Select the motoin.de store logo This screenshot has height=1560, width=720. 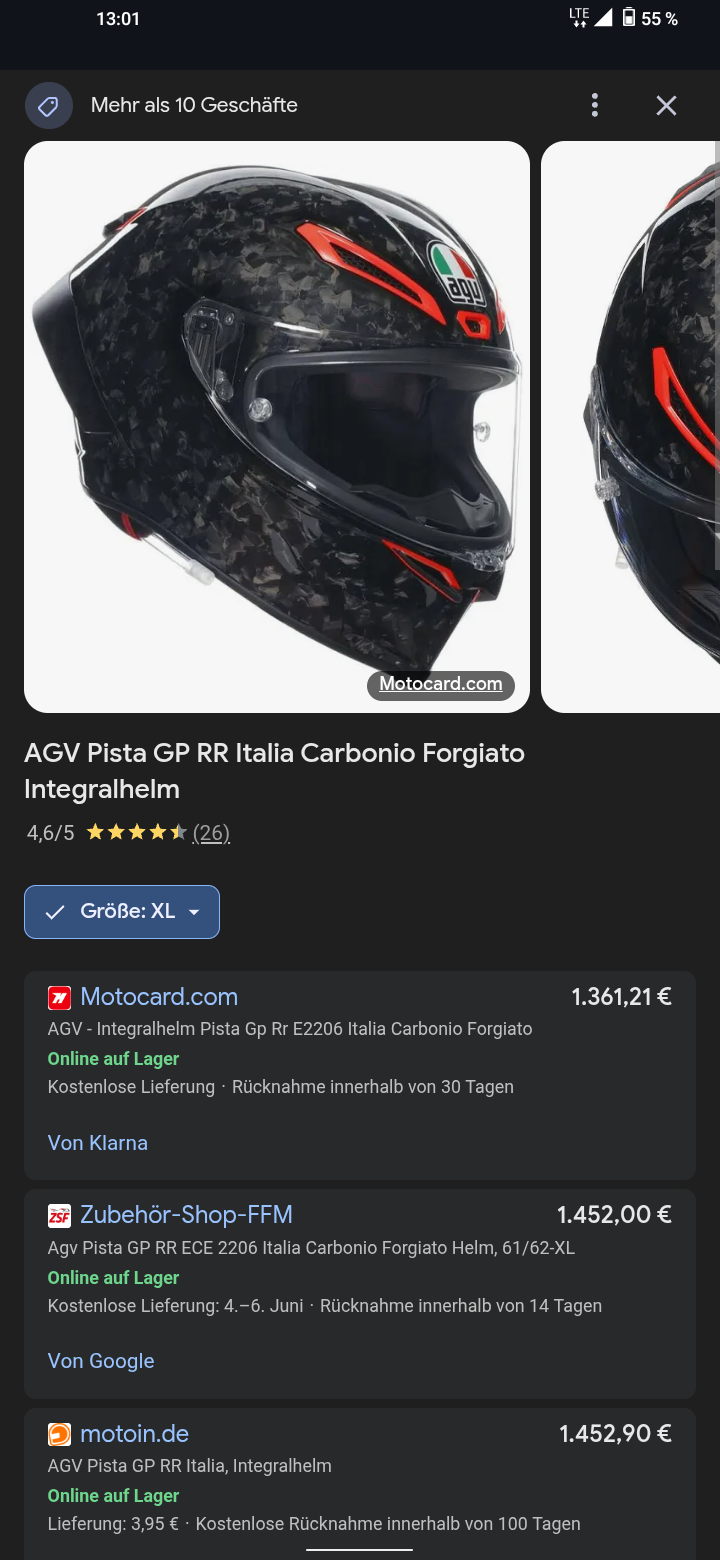[x=59, y=1433]
